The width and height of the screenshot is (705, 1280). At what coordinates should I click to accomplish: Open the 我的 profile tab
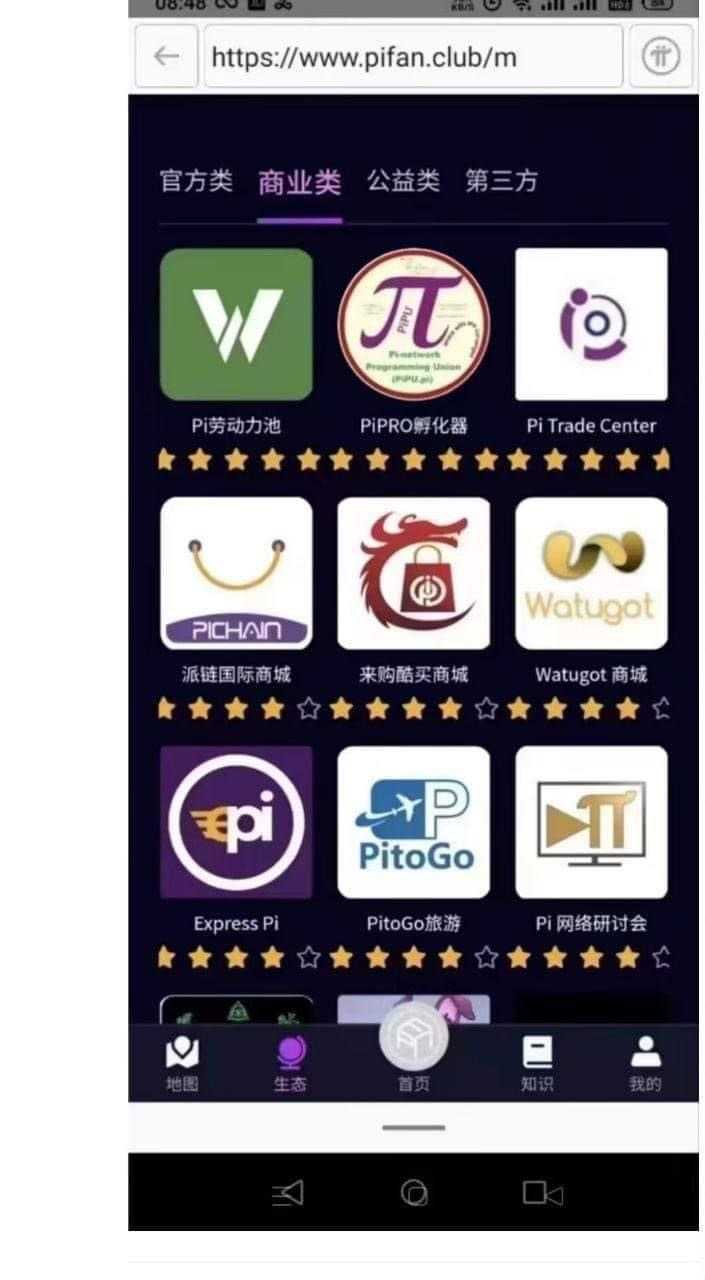[645, 1063]
